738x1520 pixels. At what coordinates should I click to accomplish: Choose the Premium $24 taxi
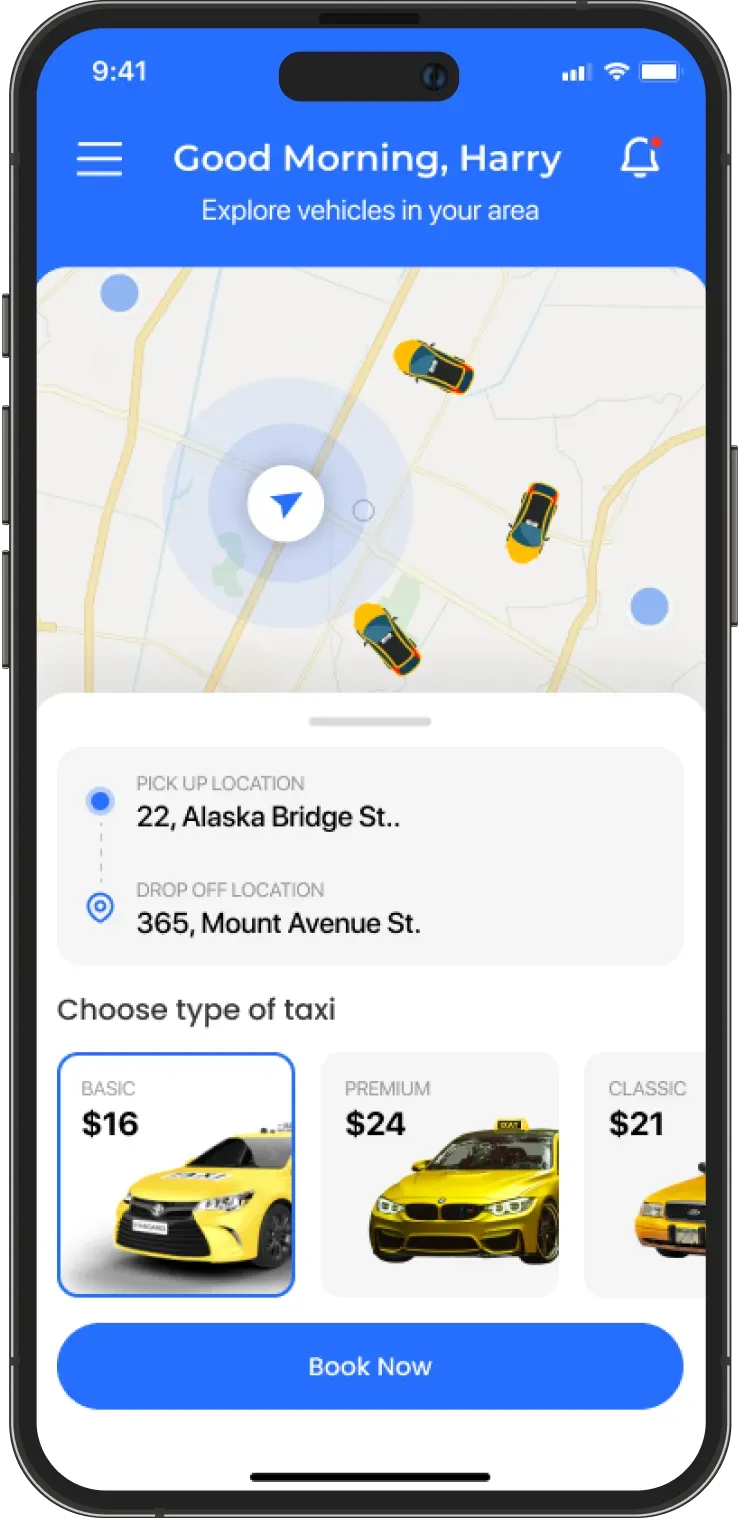[x=439, y=1174]
